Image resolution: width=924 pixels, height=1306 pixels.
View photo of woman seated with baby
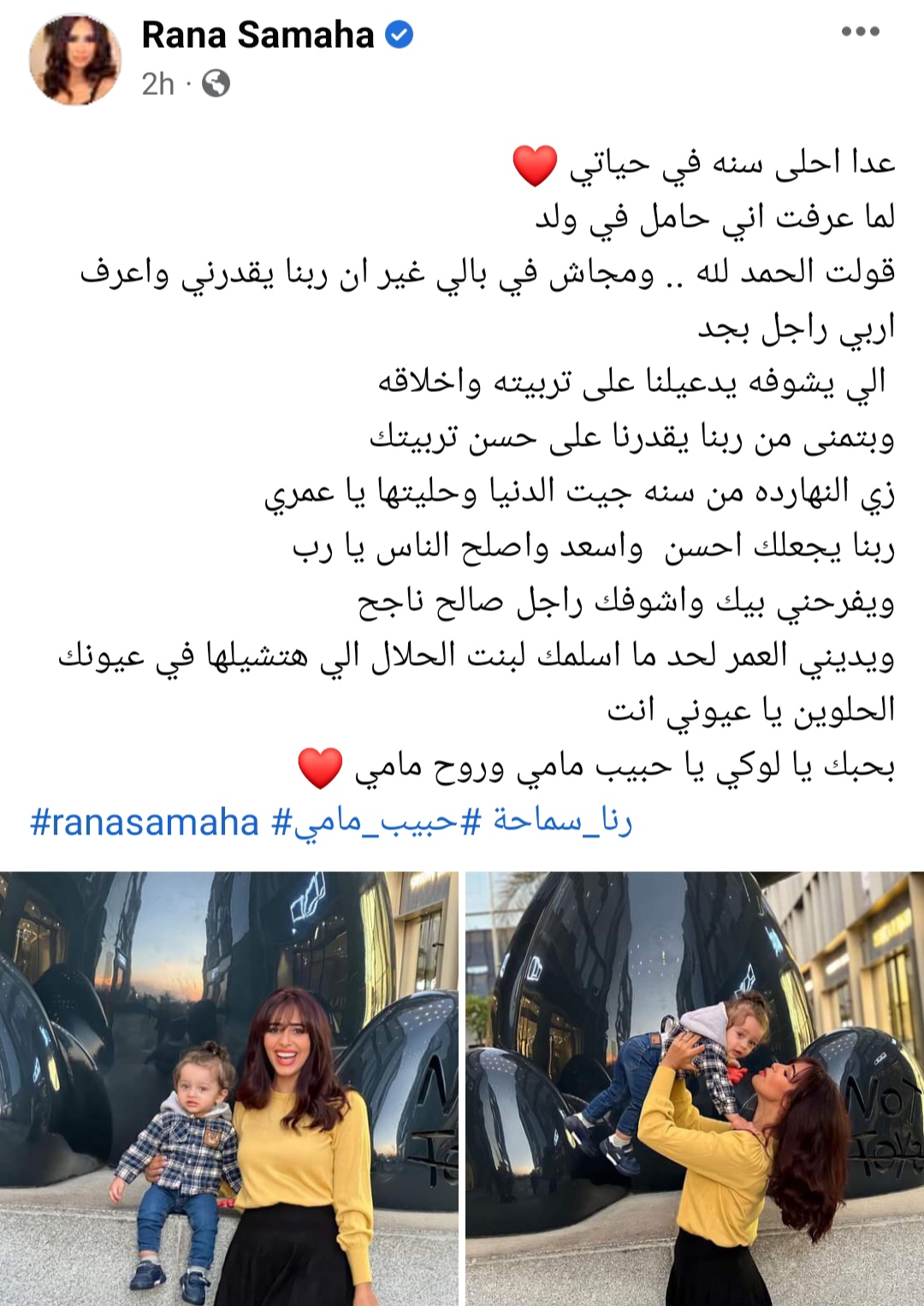point(228,1088)
